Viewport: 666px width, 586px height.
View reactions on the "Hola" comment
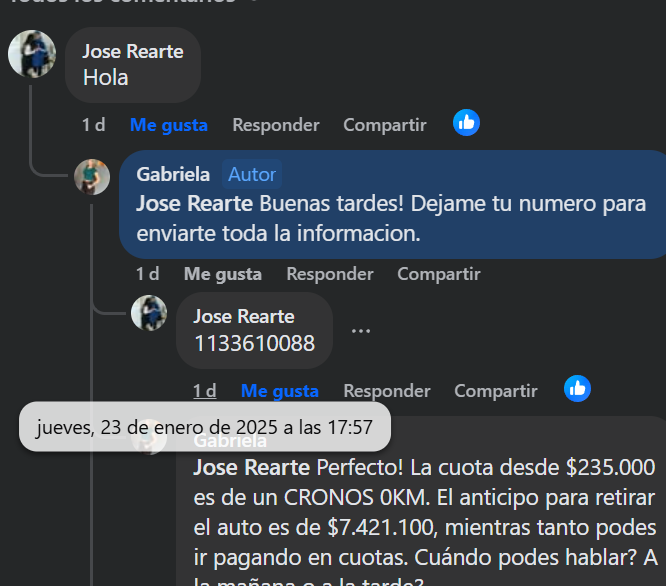click(x=466, y=123)
